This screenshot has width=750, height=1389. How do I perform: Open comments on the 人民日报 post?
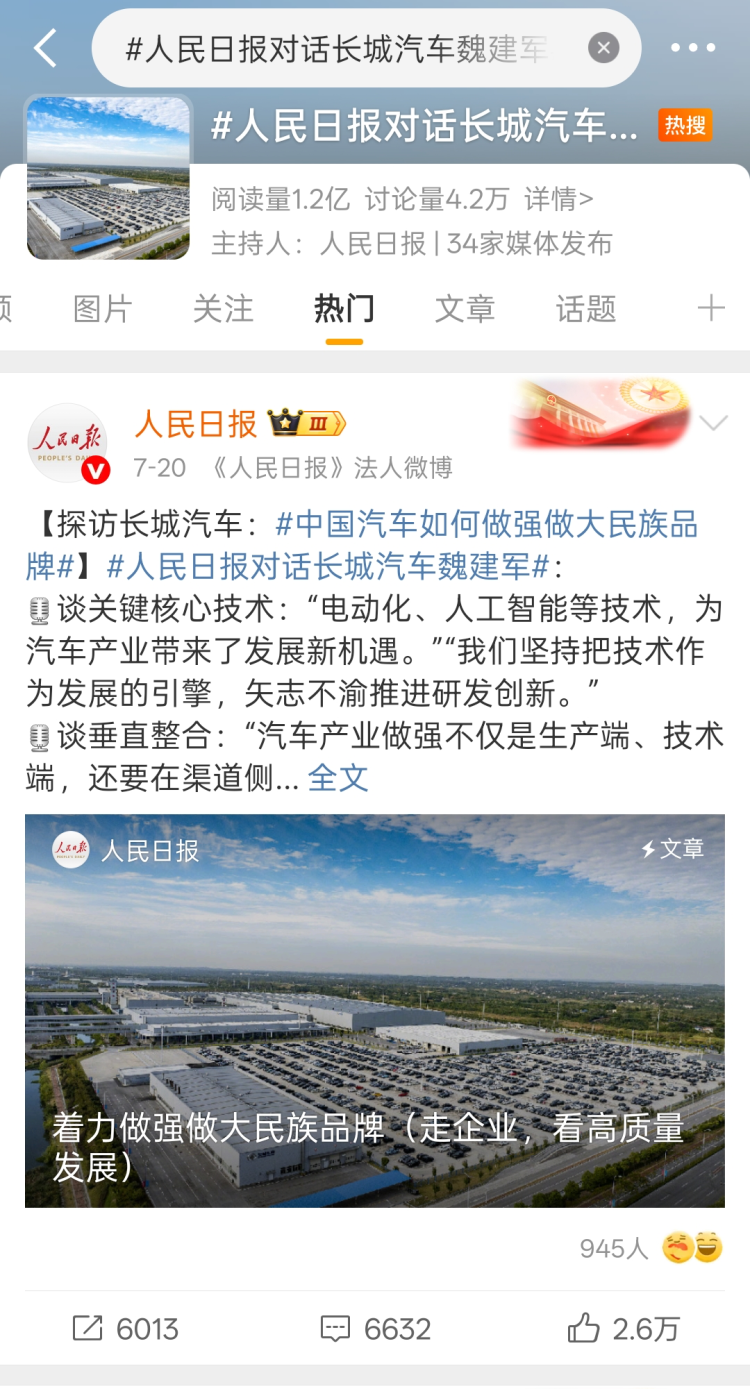click(375, 1328)
